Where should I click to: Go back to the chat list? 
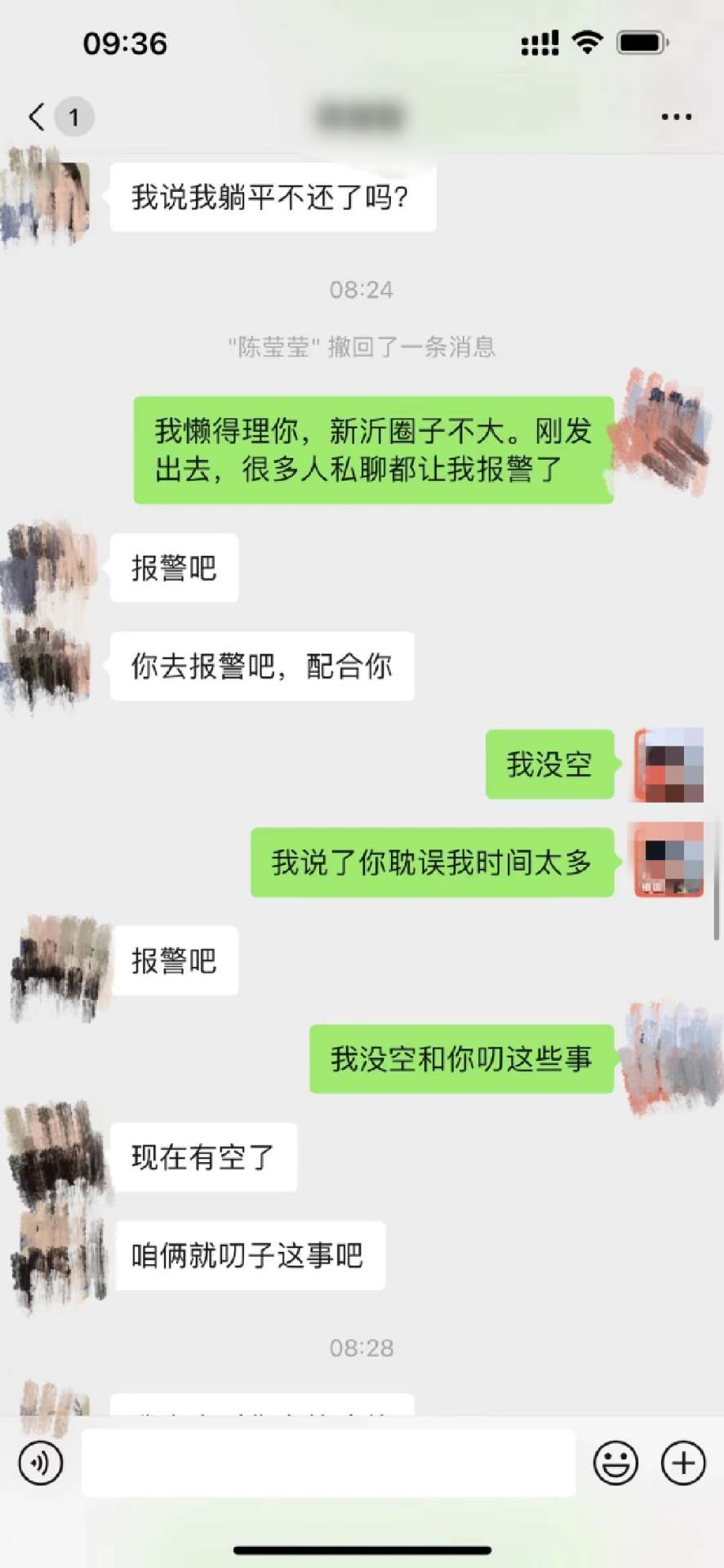[38, 117]
